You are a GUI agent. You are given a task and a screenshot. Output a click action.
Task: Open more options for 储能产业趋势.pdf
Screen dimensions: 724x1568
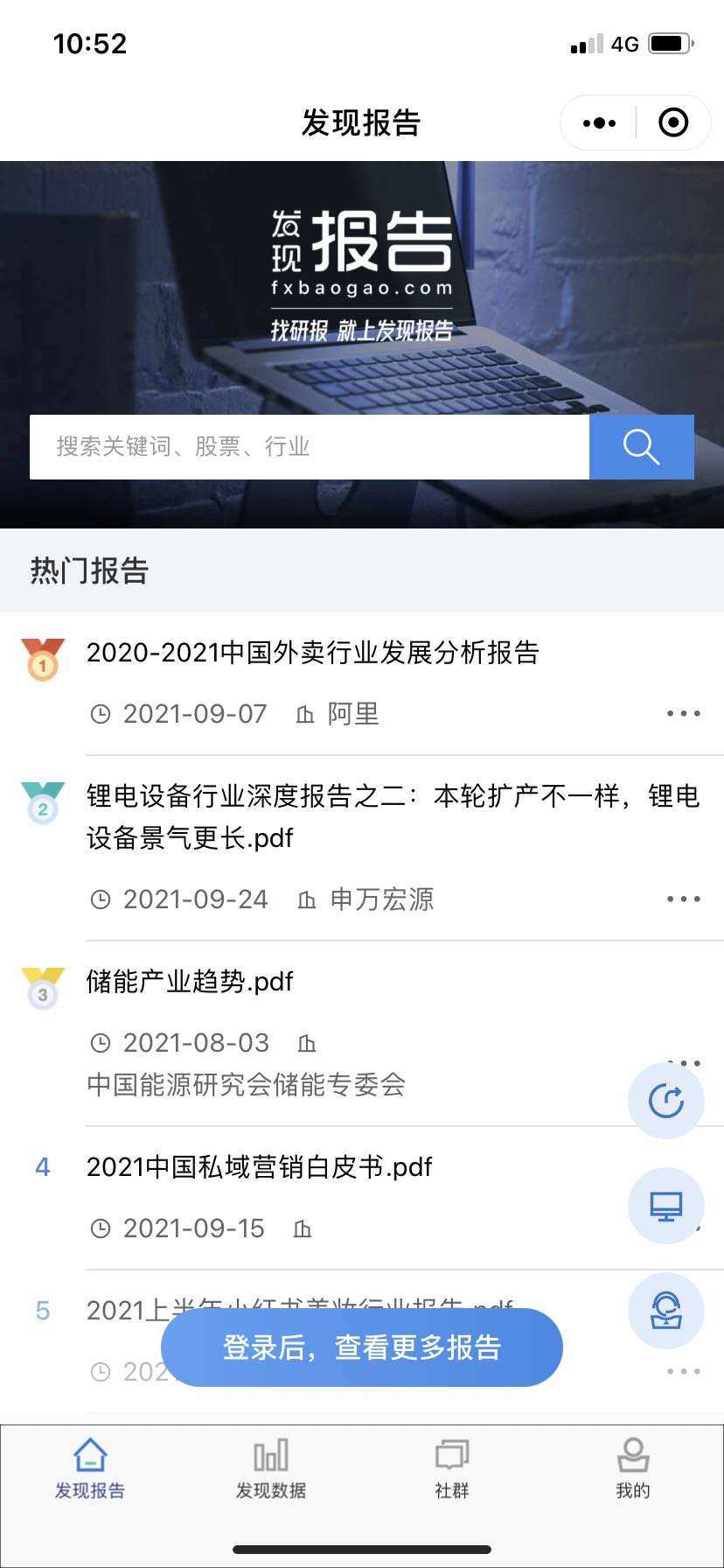point(682,1061)
